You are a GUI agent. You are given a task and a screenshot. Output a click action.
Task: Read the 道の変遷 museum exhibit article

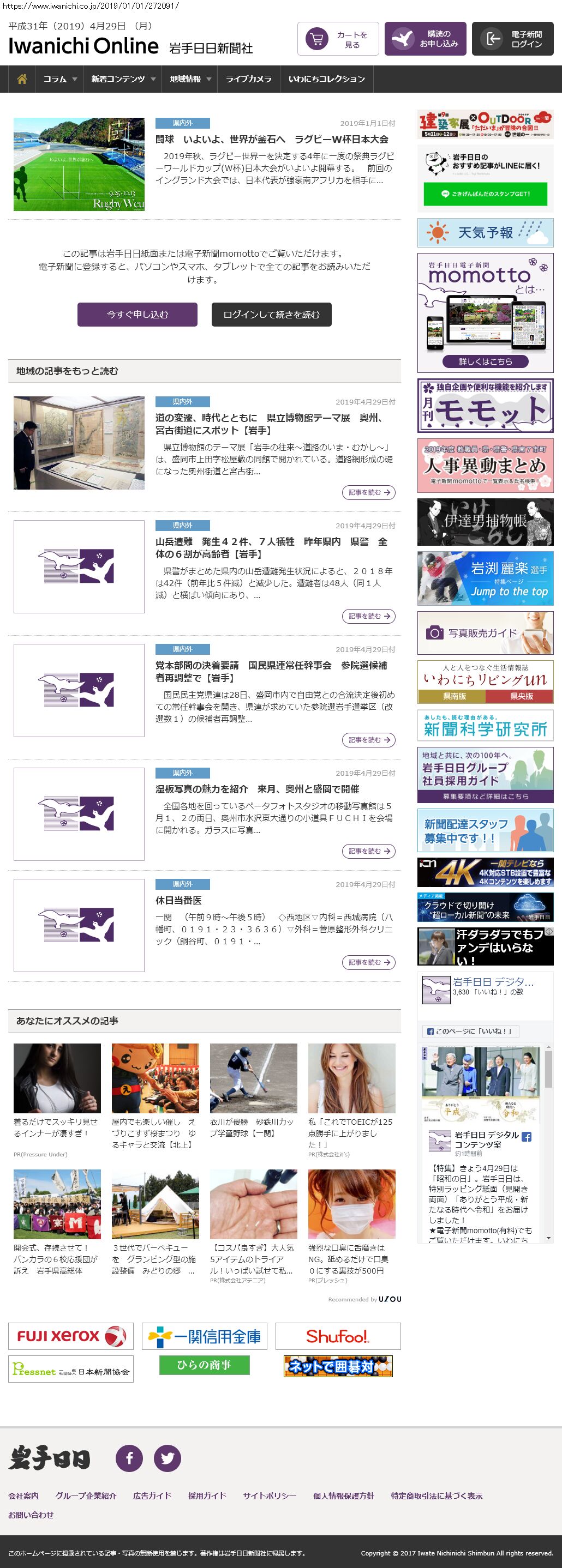point(268,424)
